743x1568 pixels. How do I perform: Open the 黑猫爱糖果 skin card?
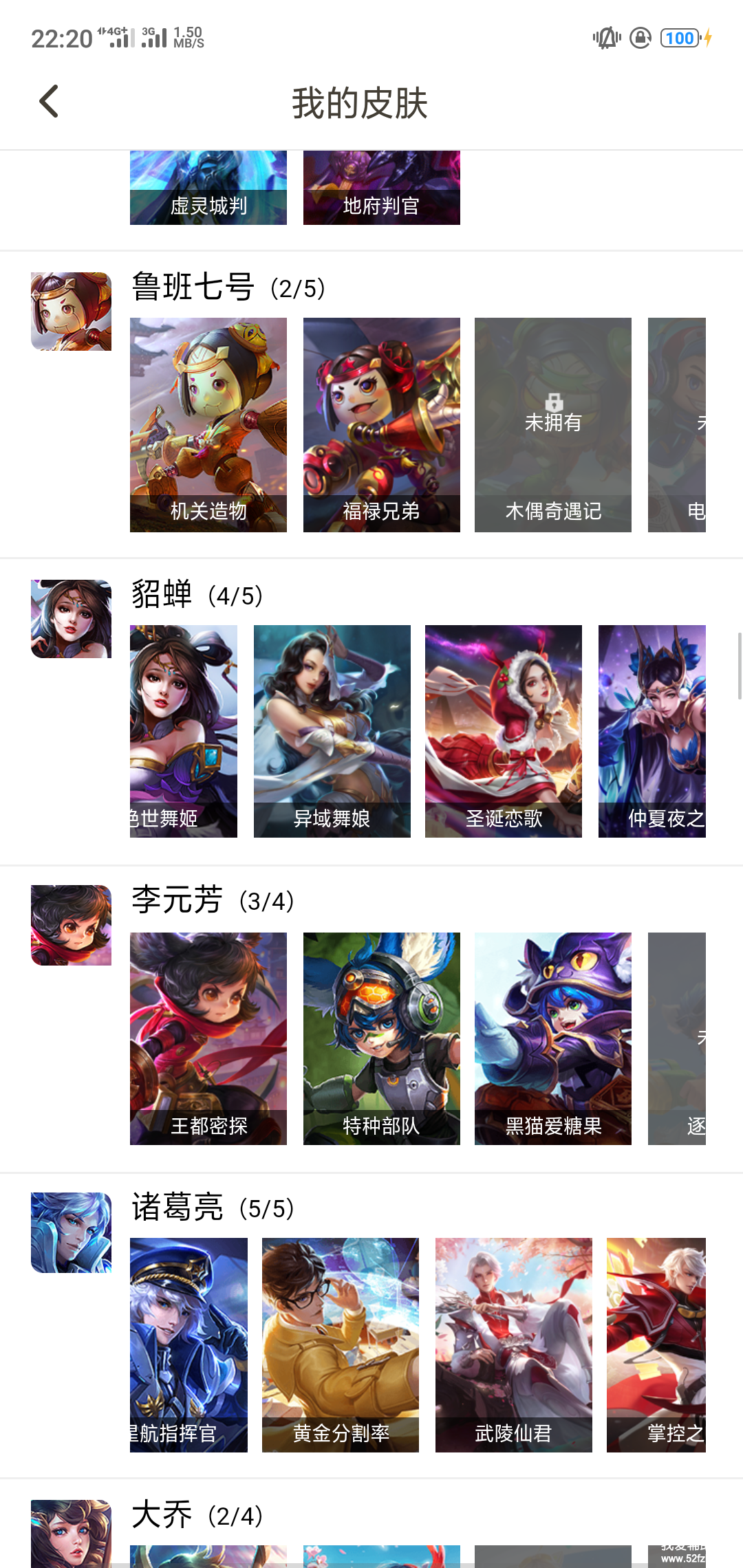pos(552,1038)
